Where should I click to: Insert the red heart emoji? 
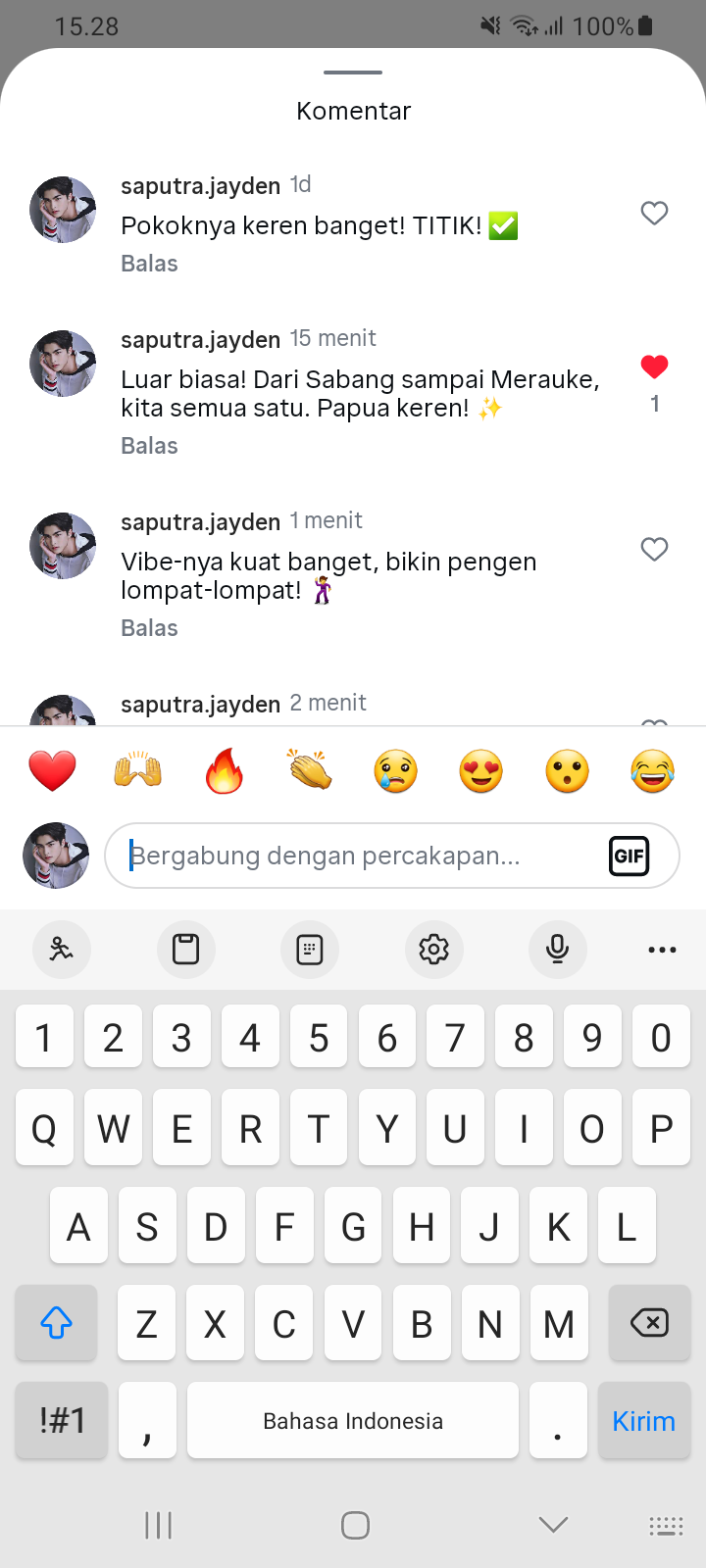pyautogui.click(x=52, y=770)
